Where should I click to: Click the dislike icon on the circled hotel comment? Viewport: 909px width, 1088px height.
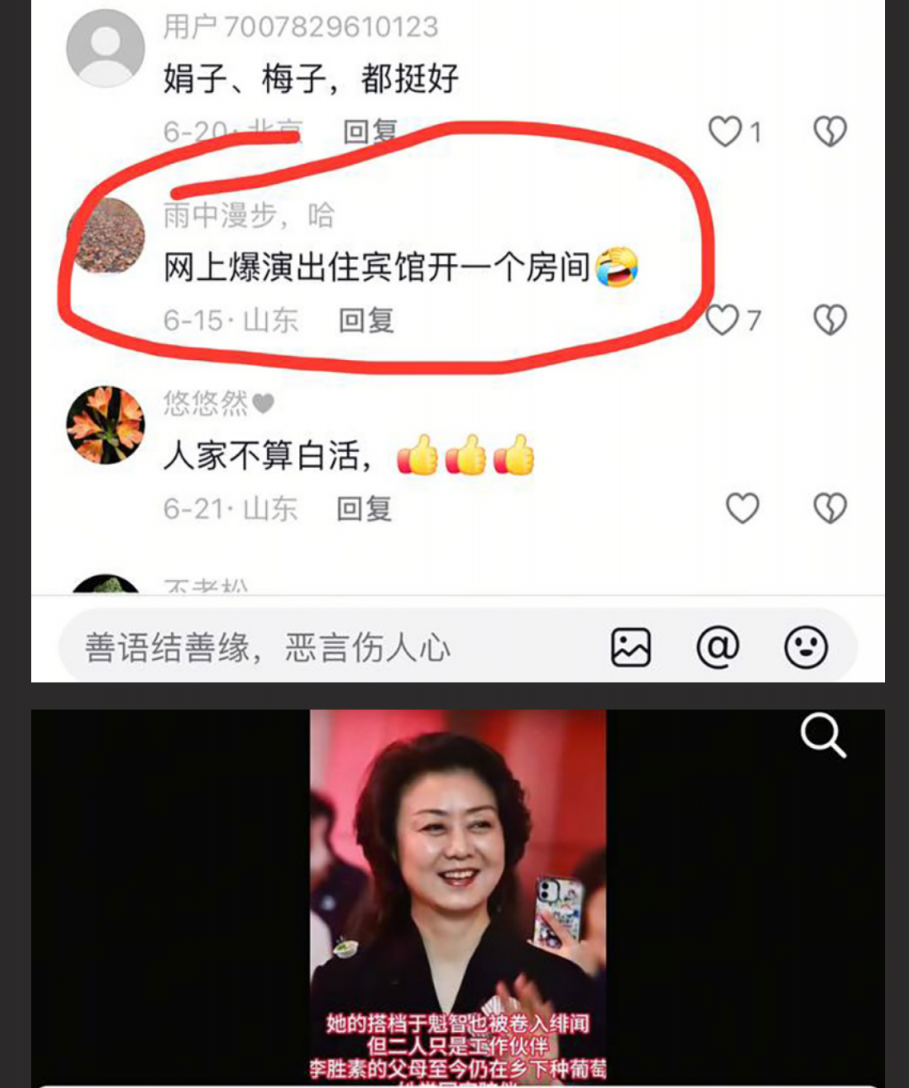pyautogui.click(x=828, y=318)
